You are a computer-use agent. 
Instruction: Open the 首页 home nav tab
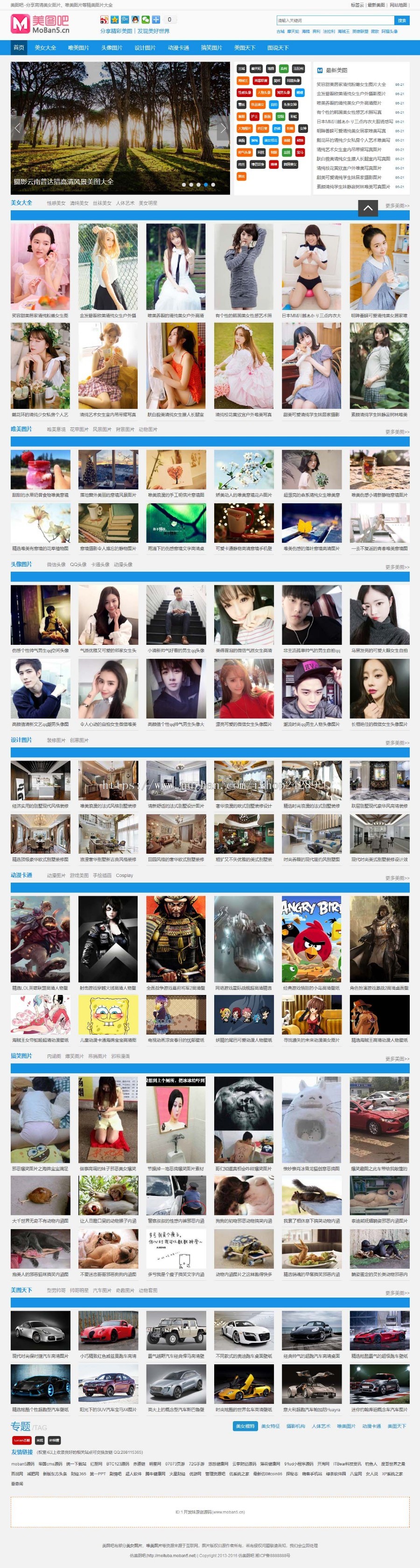pyautogui.click(x=19, y=48)
